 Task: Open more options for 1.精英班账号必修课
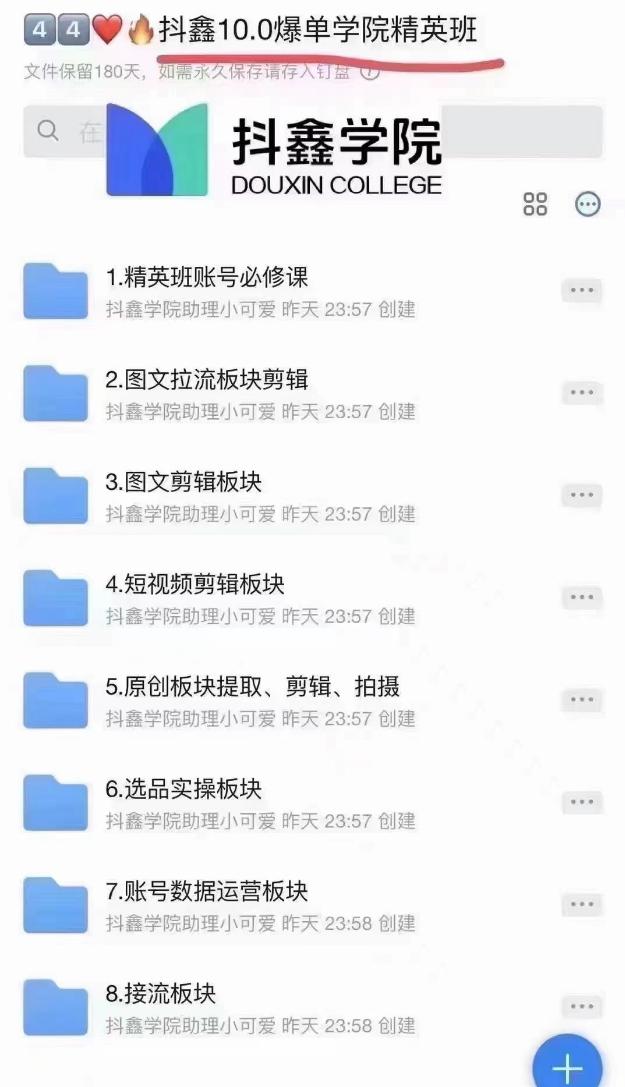click(x=581, y=290)
